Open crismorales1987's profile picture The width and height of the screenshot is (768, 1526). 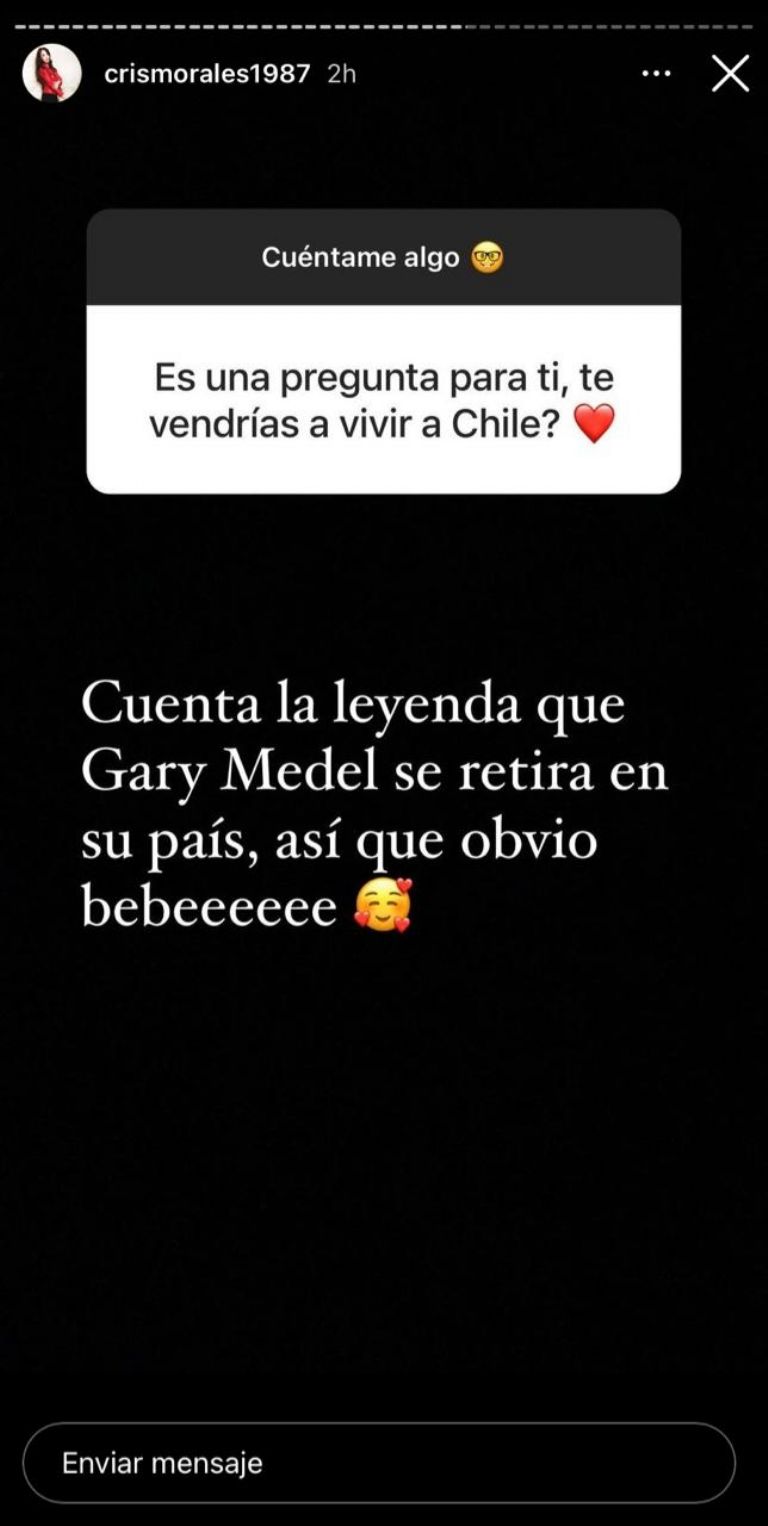coord(52,73)
